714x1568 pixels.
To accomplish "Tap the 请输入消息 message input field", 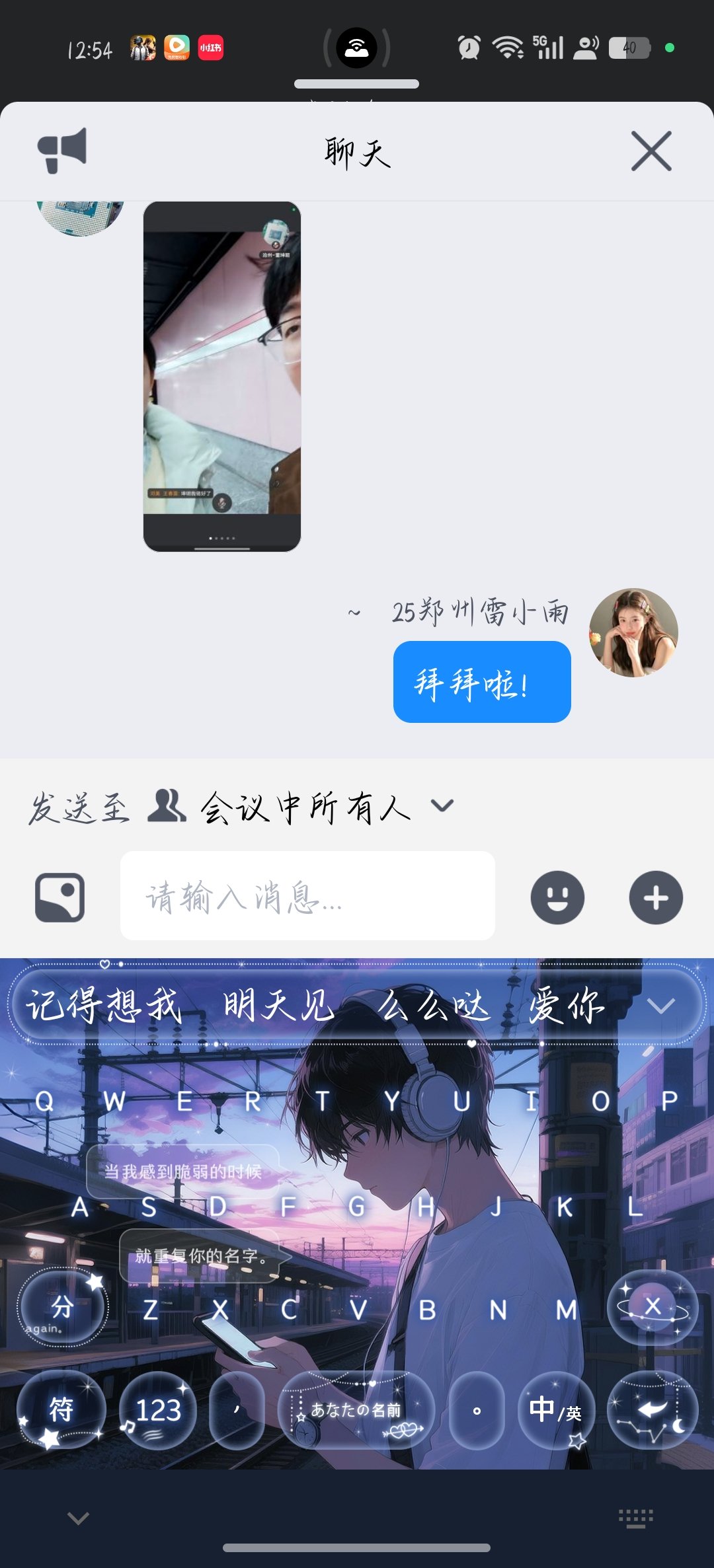I will click(307, 897).
